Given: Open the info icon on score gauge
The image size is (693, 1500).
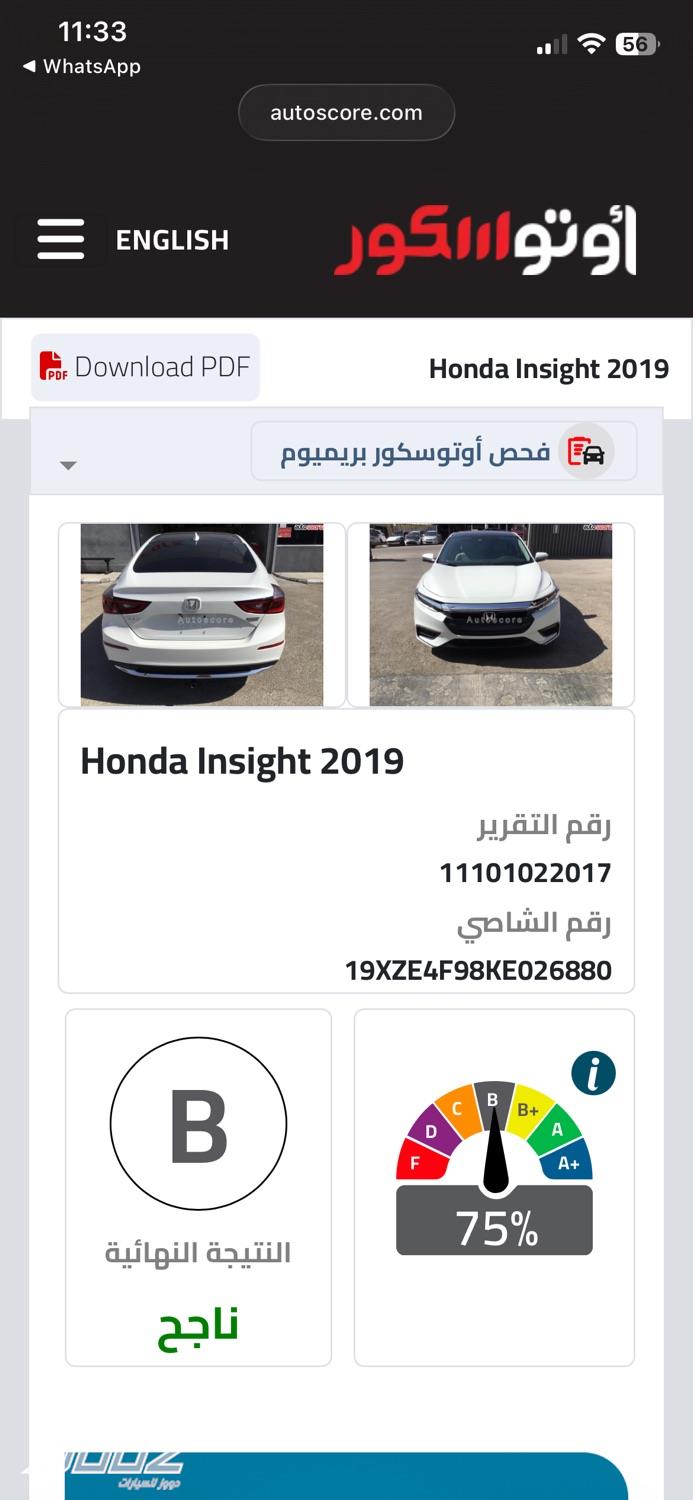Looking at the screenshot, I should (x=593, y=1074).
